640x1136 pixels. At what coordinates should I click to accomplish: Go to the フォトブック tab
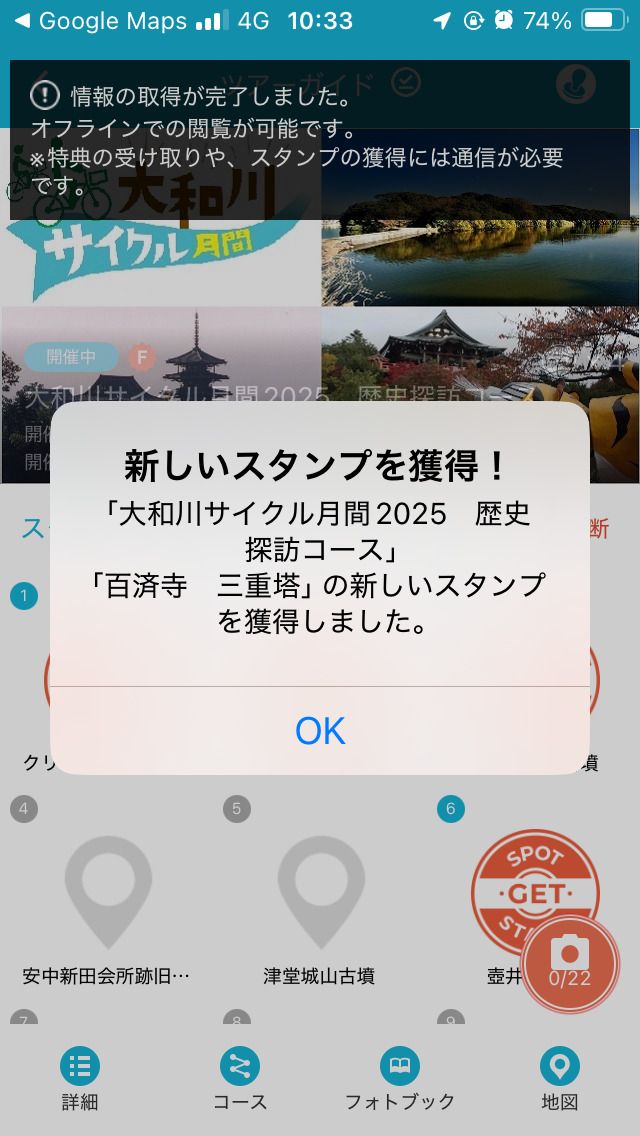(x=400, y=1080)
